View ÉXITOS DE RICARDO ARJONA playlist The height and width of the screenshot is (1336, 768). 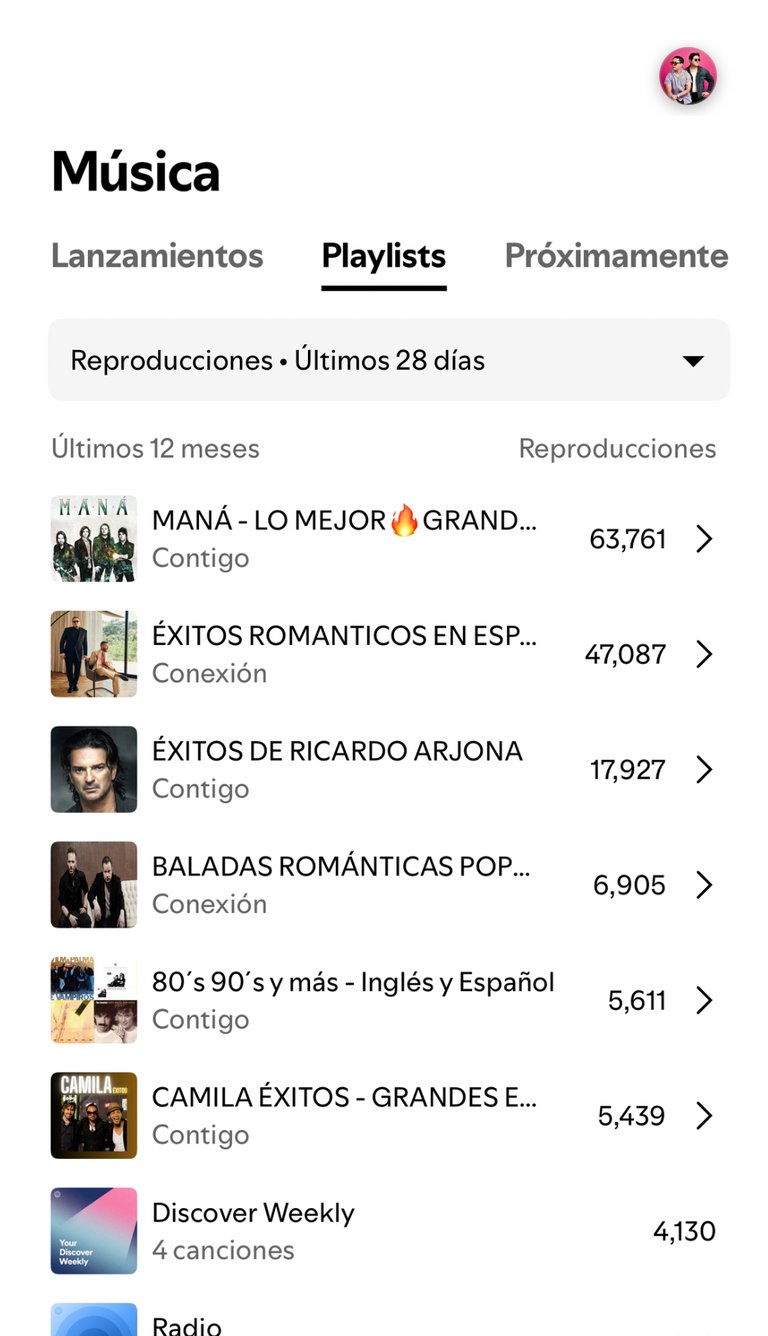coord(384,769)
